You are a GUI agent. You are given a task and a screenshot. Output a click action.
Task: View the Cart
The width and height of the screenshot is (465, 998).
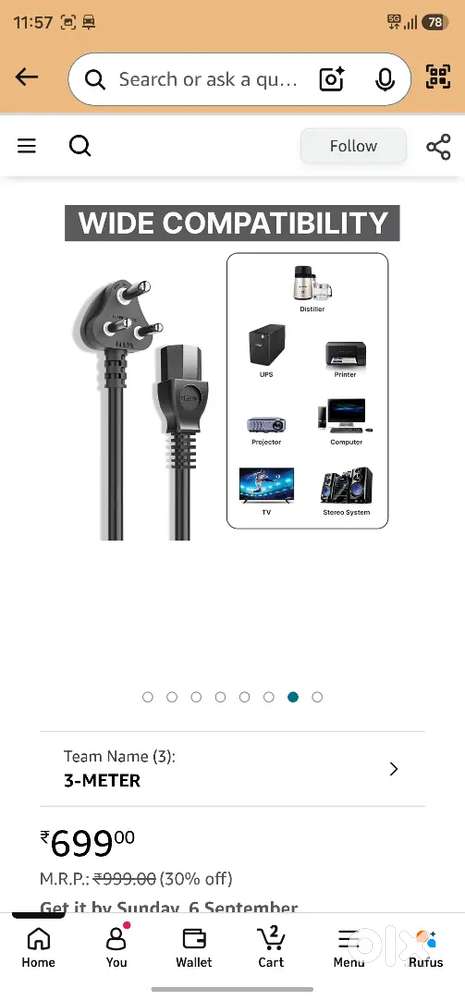pos(271,948)
